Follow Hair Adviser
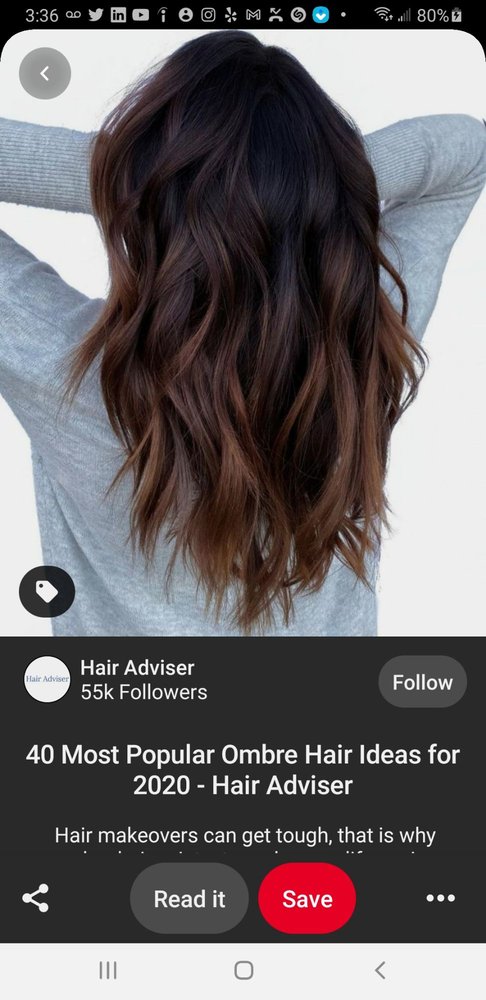The image size is (486, 1000). click(422, 682)
